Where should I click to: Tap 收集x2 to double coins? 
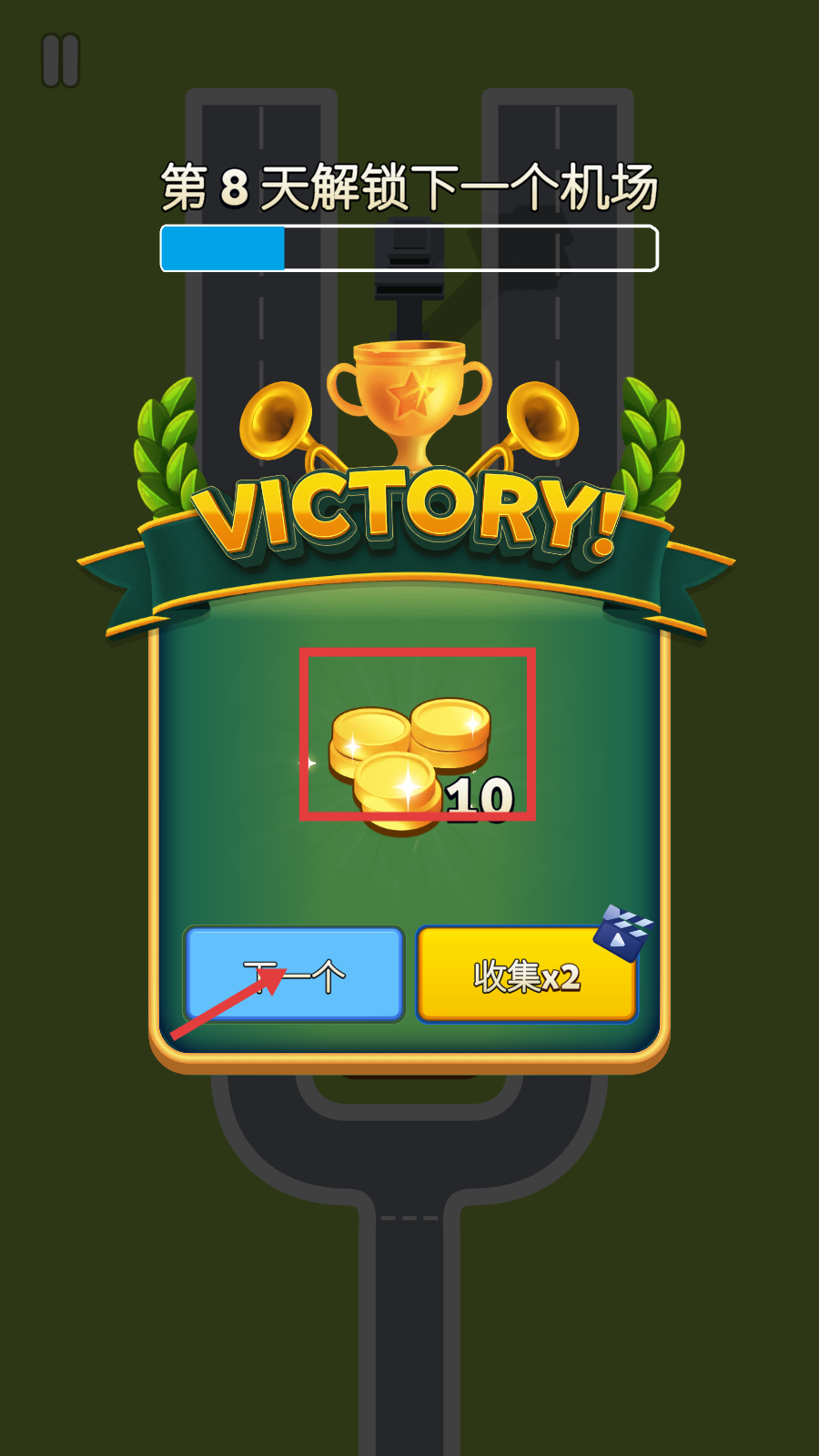click(x=526, y=976)
